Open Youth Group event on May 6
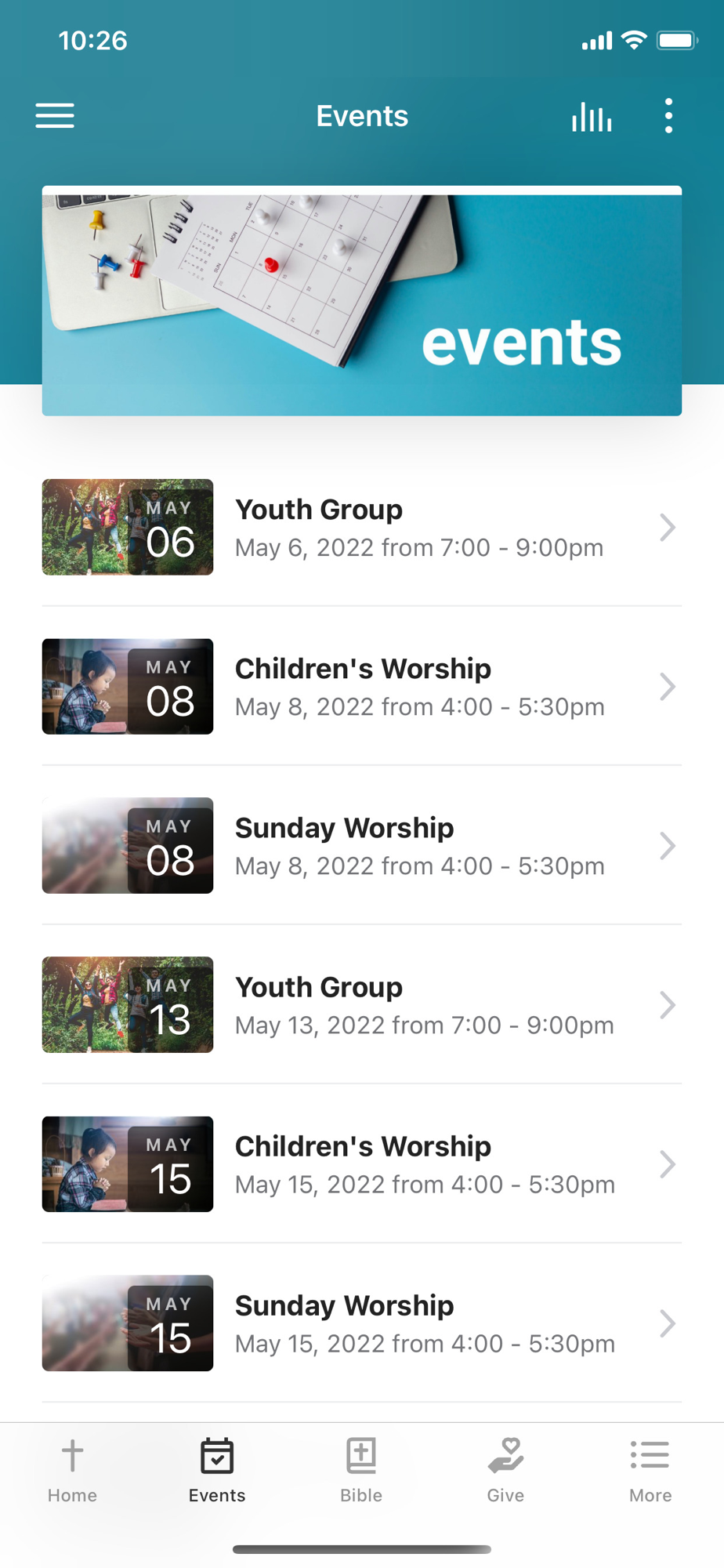The height and width of the screenshot is (1568, 724). tap(362, 527)
